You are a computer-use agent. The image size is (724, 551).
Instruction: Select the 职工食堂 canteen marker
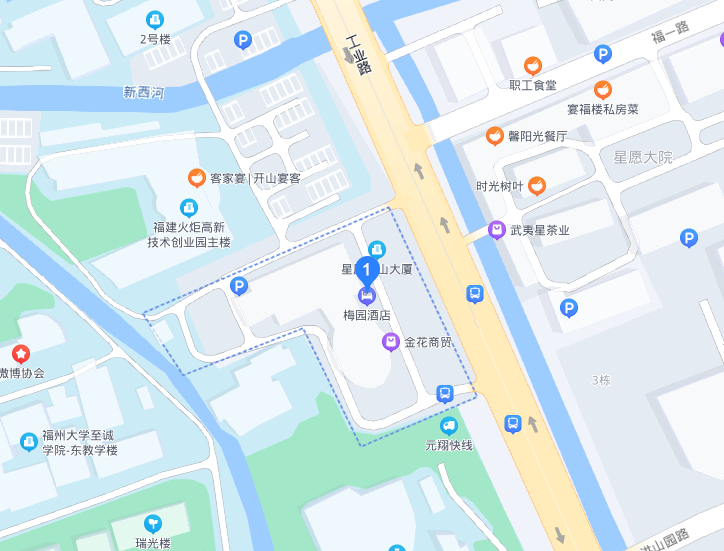pyautogui.click(x=533, y=66)
